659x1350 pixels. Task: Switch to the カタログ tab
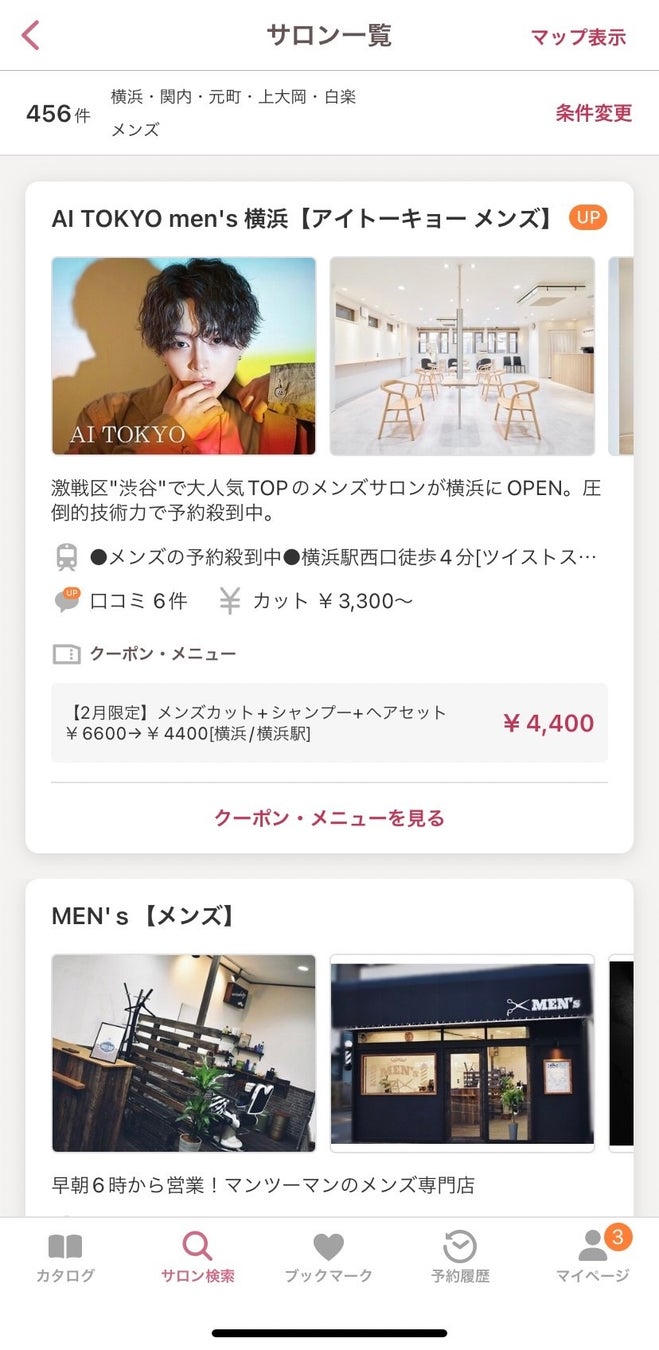pyautogui.click(x=66, y=1258)
